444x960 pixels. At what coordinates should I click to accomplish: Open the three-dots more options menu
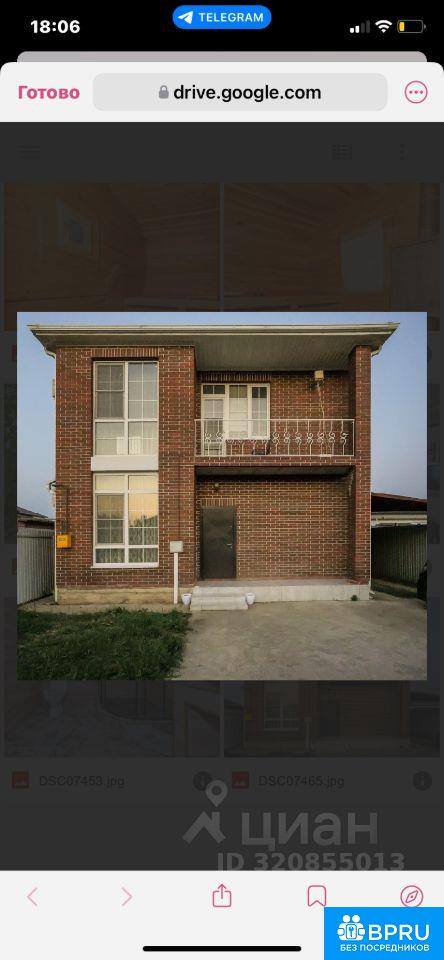click(416, 92)
